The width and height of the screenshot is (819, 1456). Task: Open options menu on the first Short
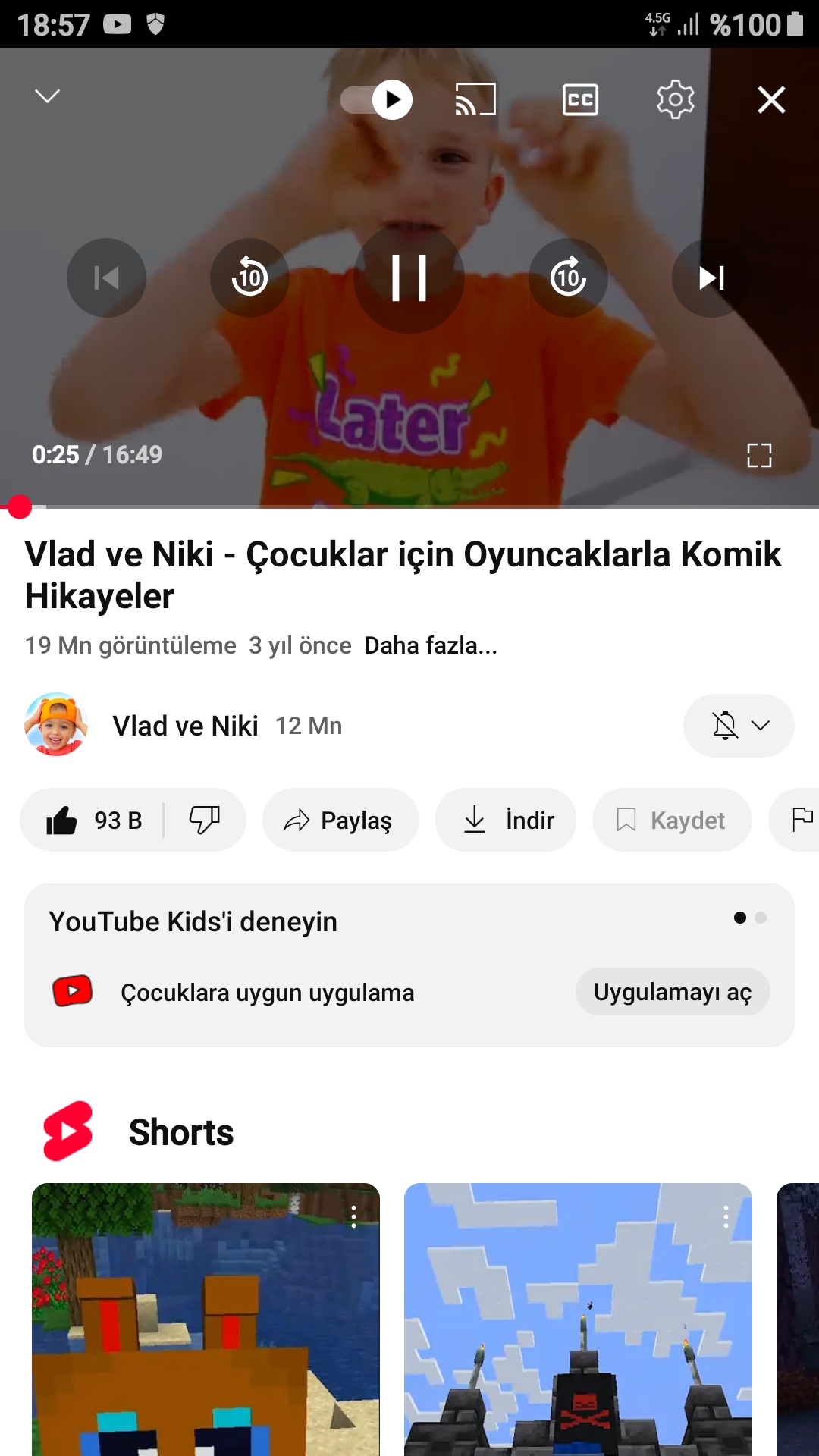(x=353, y=1216)
